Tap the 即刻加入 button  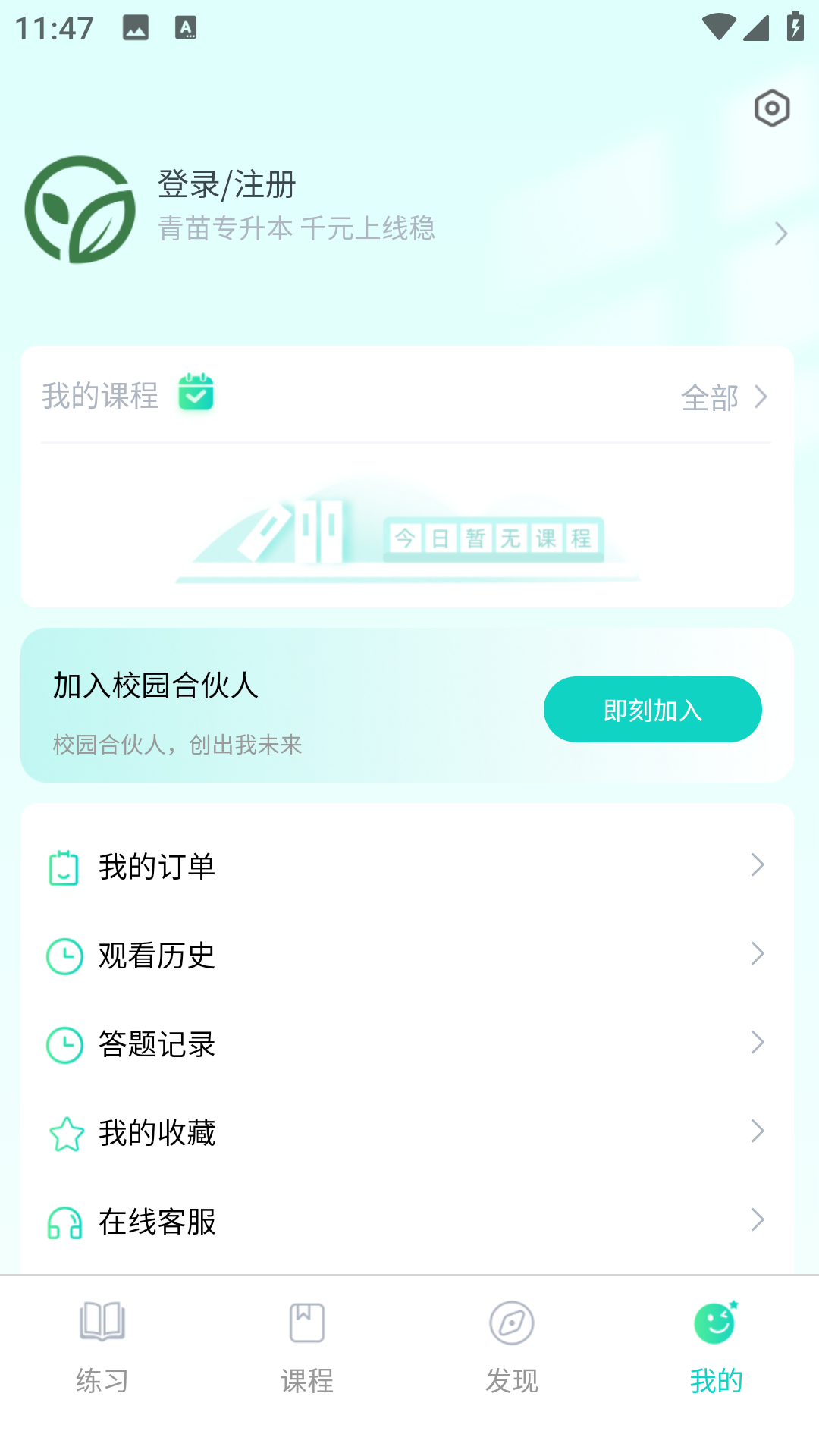(x=652, y=709)
